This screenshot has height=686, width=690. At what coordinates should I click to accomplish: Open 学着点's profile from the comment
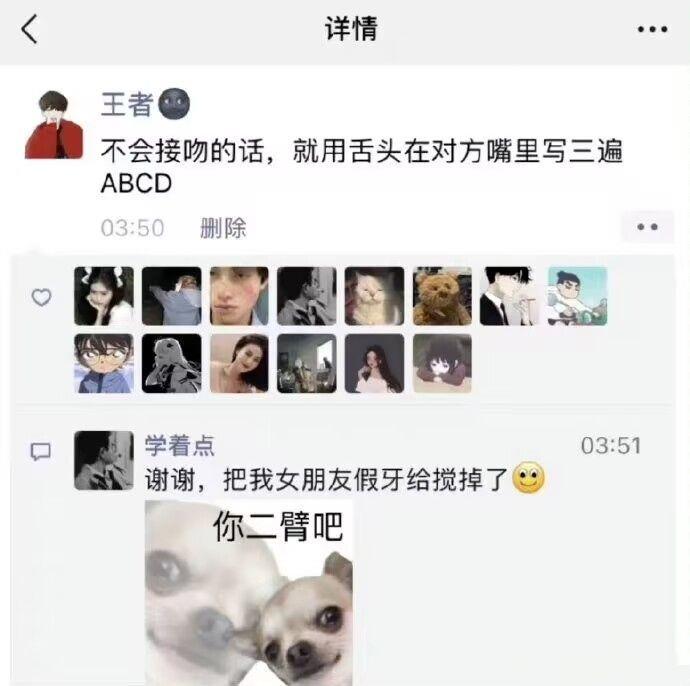click(180, 445)
